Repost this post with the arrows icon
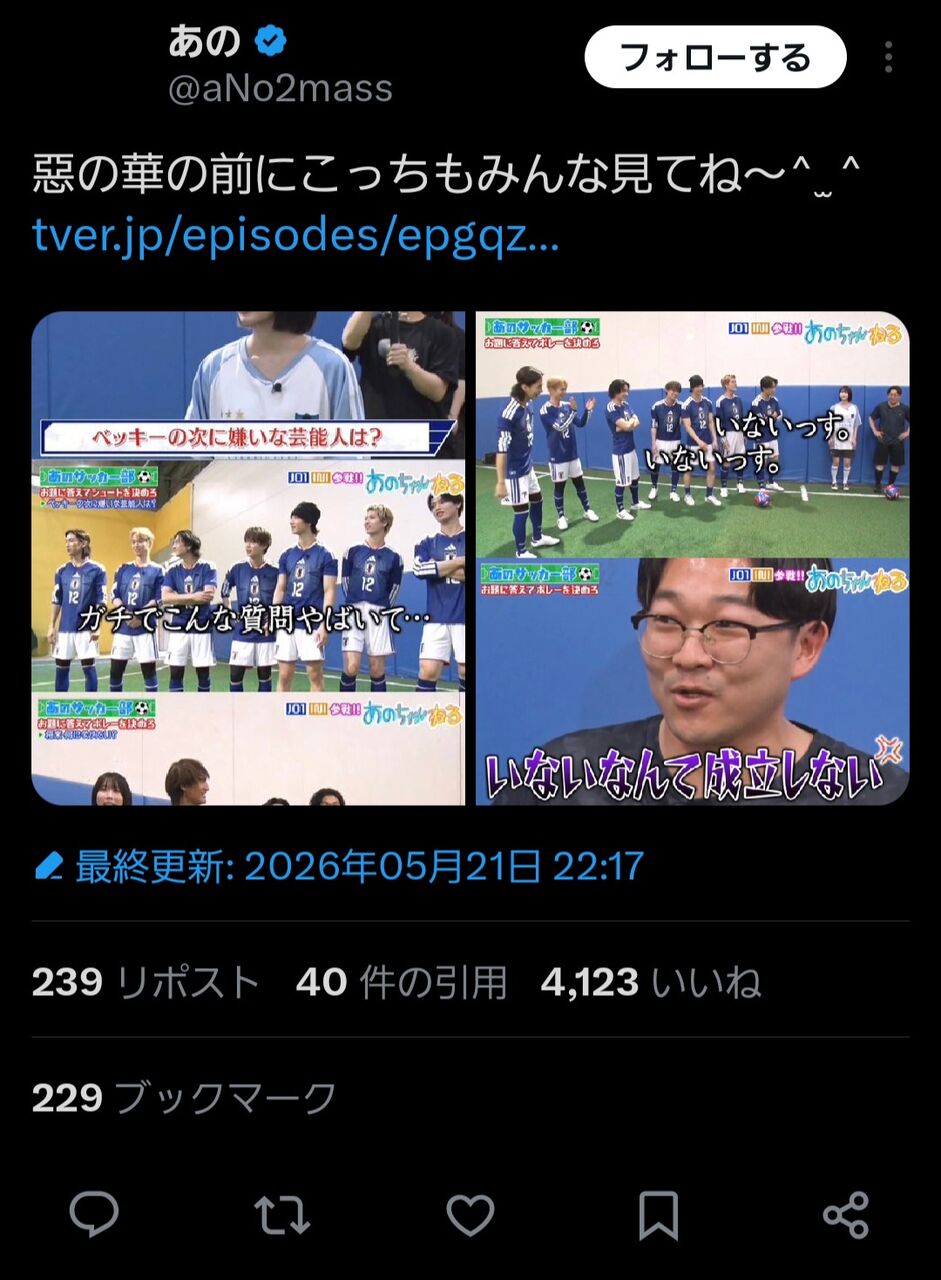 click(282, 1215)
